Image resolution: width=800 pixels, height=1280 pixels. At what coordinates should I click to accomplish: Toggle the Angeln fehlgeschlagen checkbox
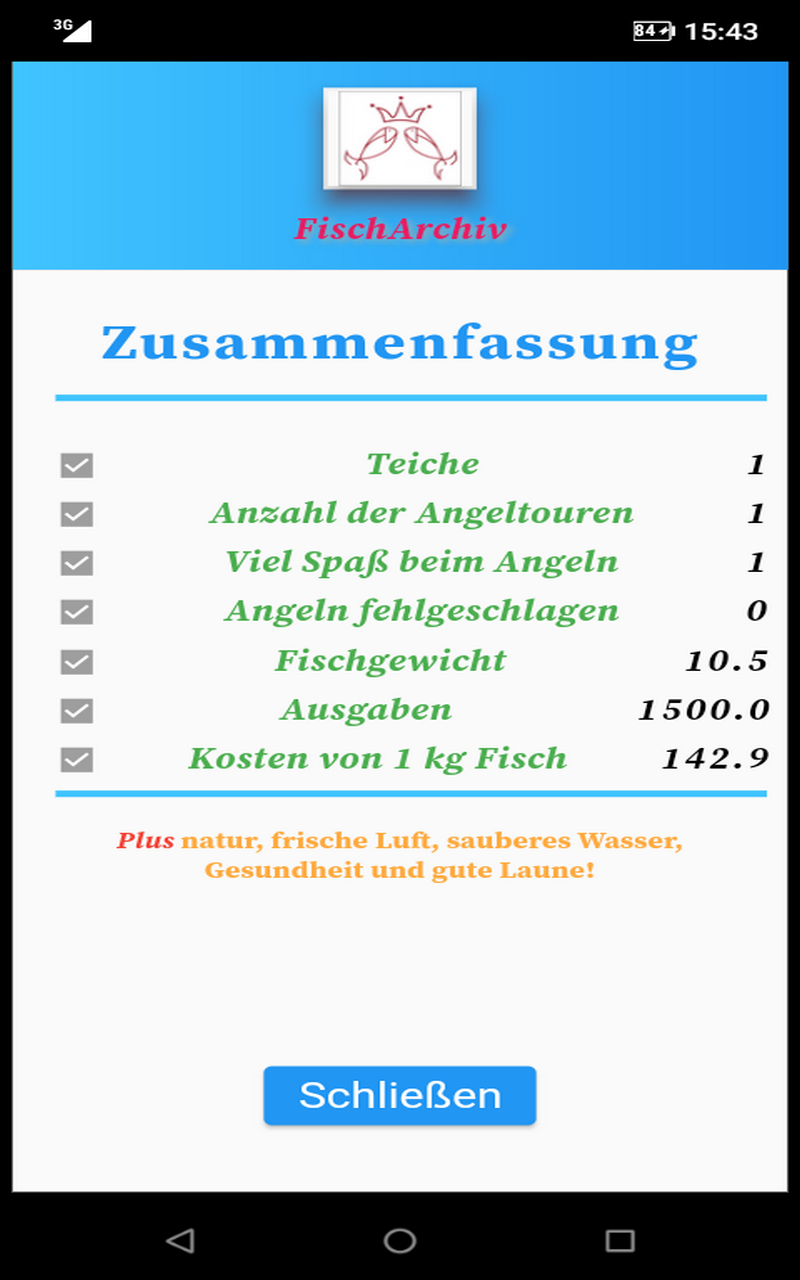77,612
